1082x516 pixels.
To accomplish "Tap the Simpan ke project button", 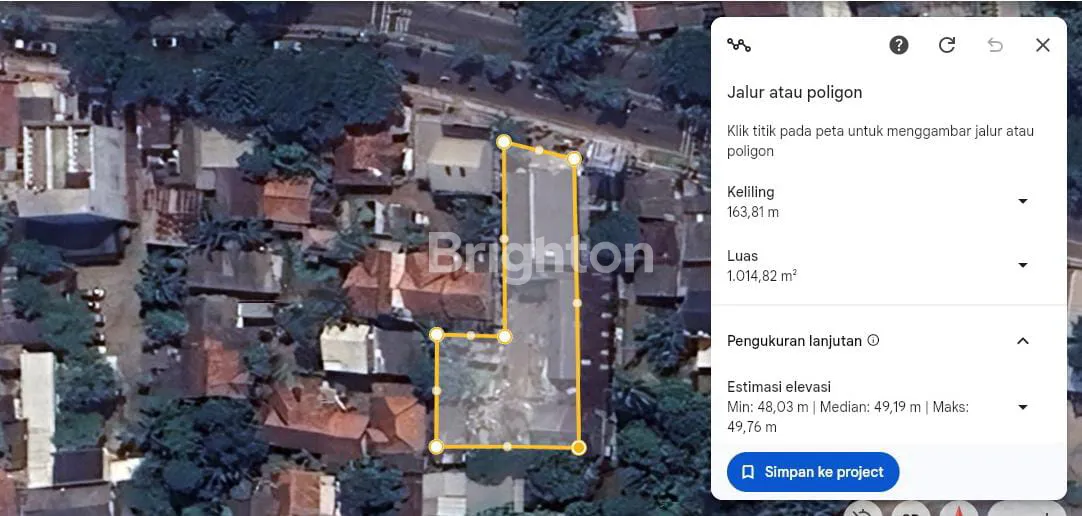I will click(x=812, y=472).
